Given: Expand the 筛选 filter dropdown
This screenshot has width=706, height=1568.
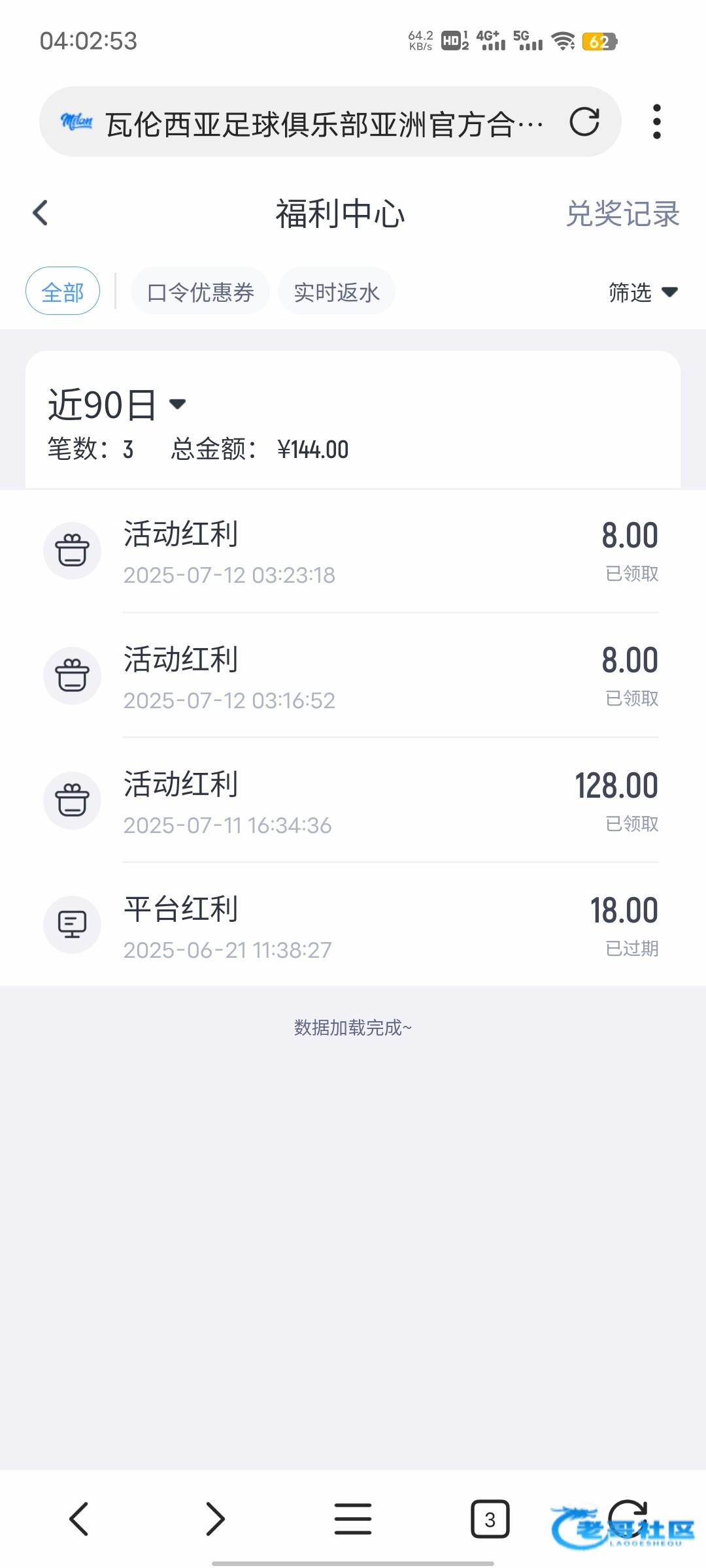Looking at the screenshot, I should coord(642,292).
